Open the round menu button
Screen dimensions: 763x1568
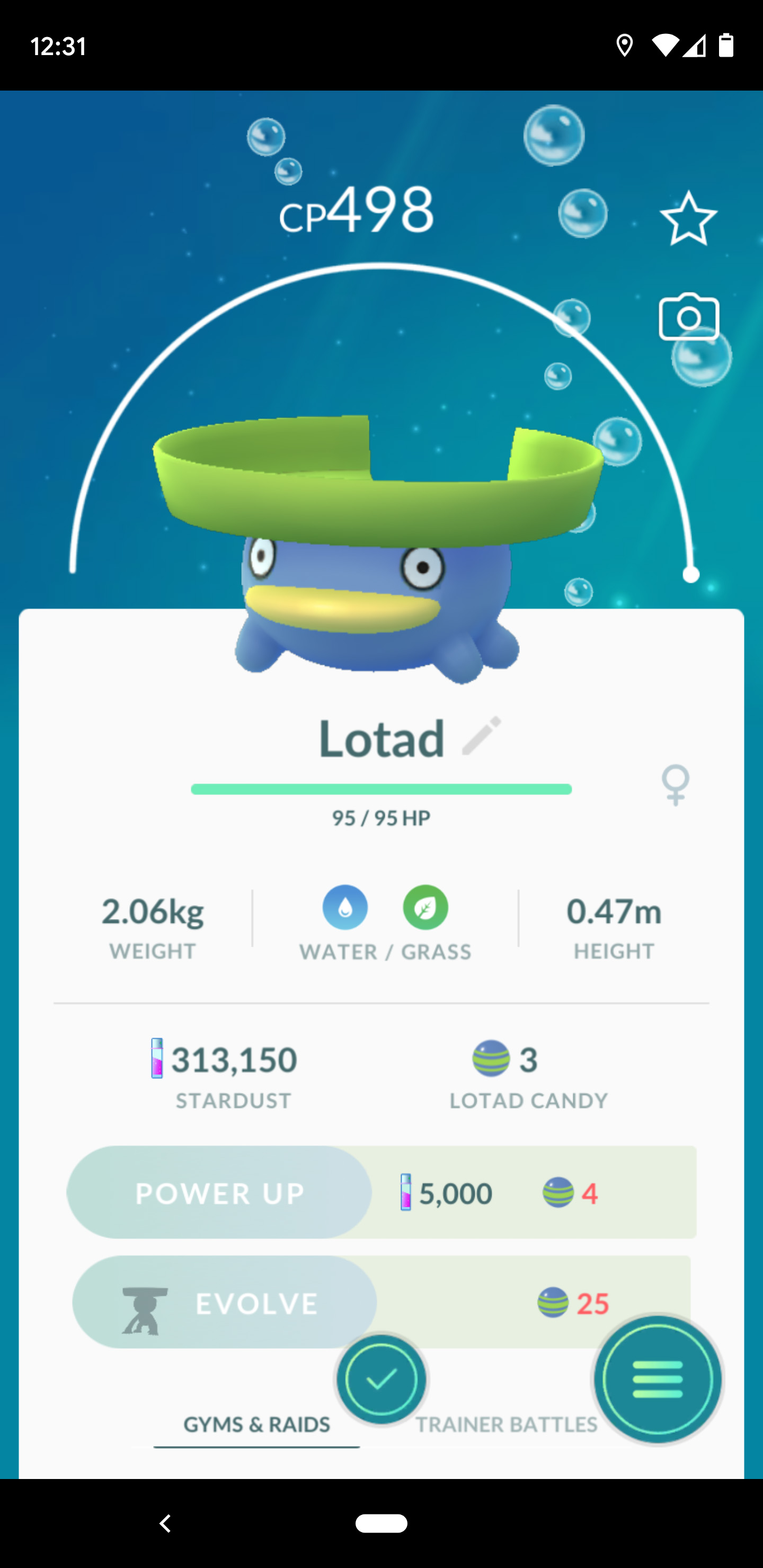point(658,1379)
